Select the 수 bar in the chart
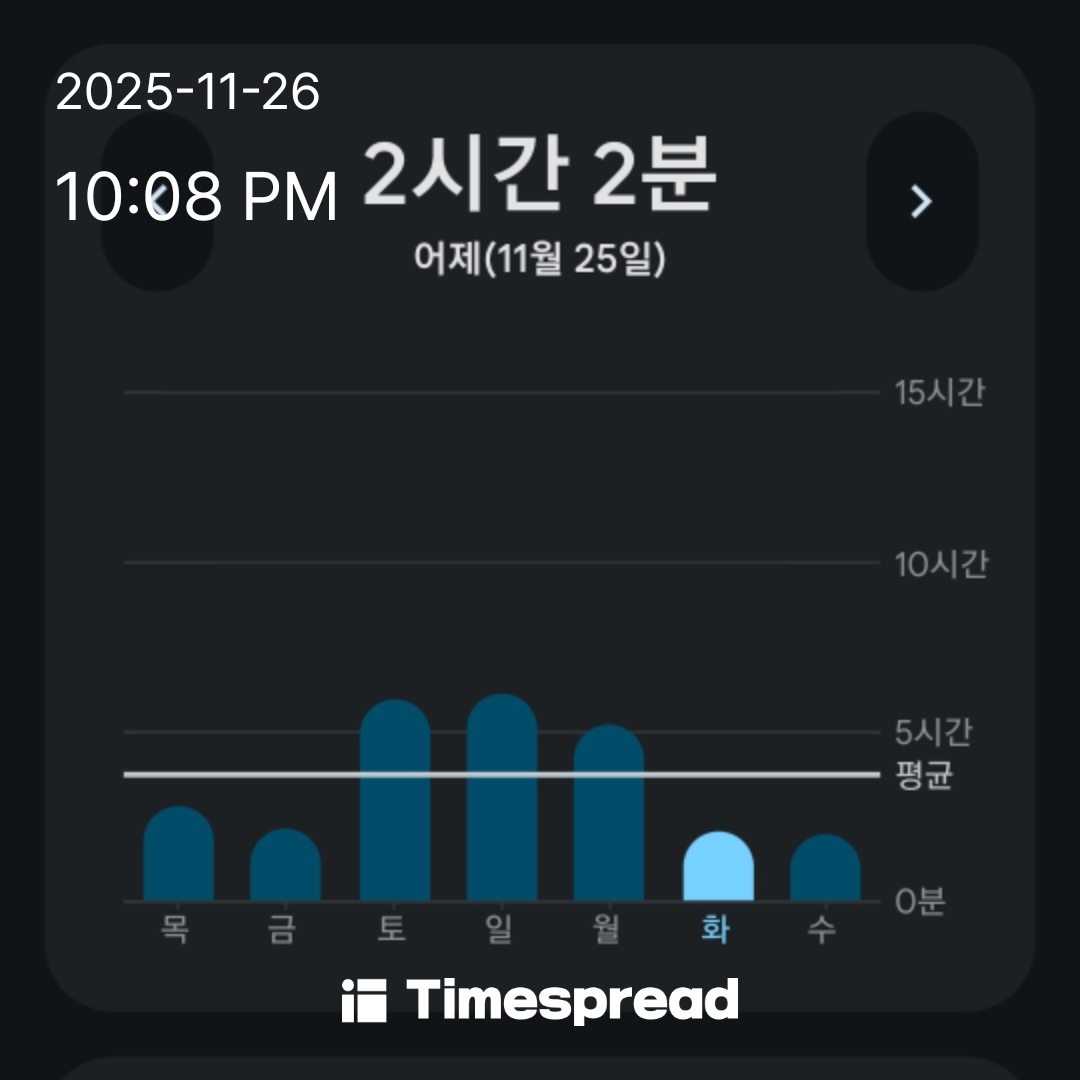This screenshot has height=1080, width=1080. (x=825, y=868)
